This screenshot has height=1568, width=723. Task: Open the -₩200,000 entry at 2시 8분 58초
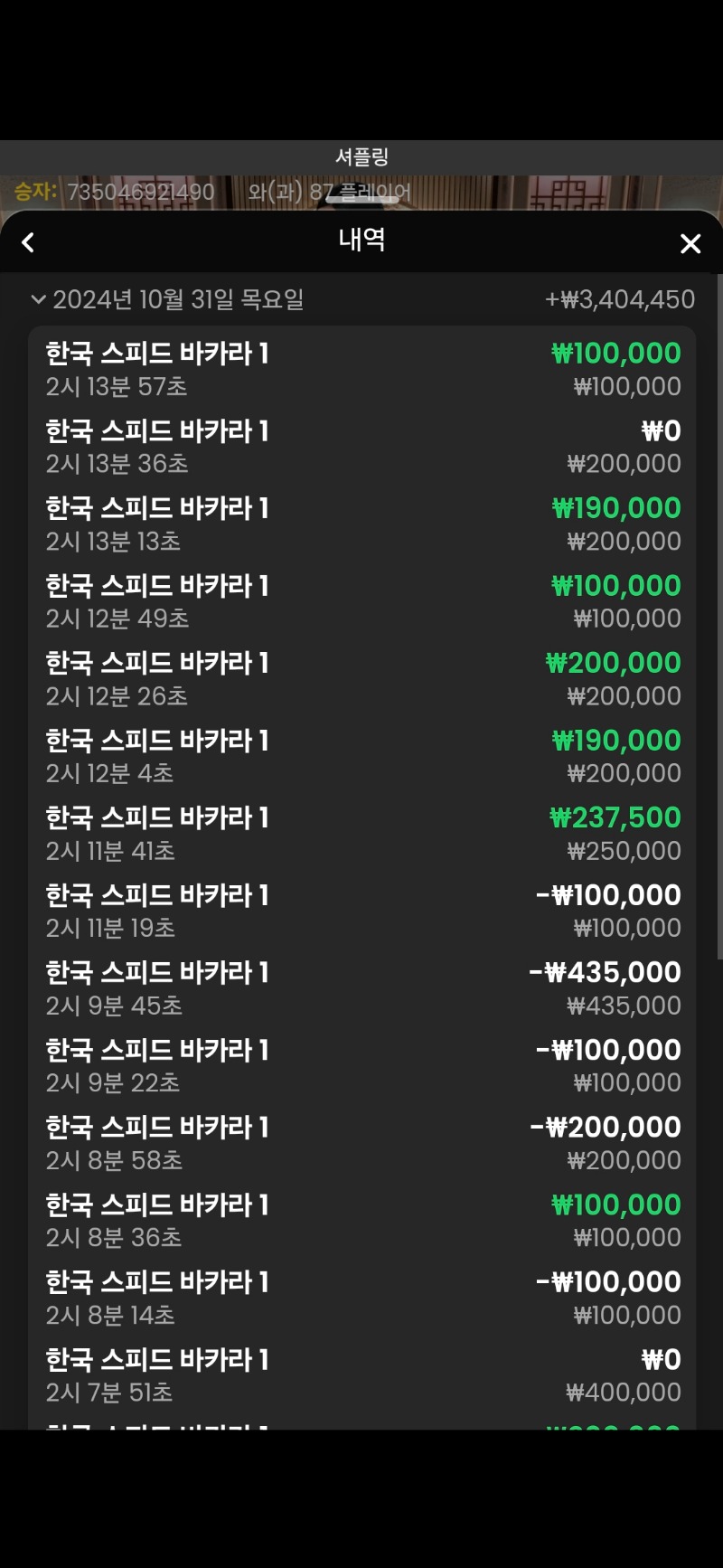point(361,1142)
